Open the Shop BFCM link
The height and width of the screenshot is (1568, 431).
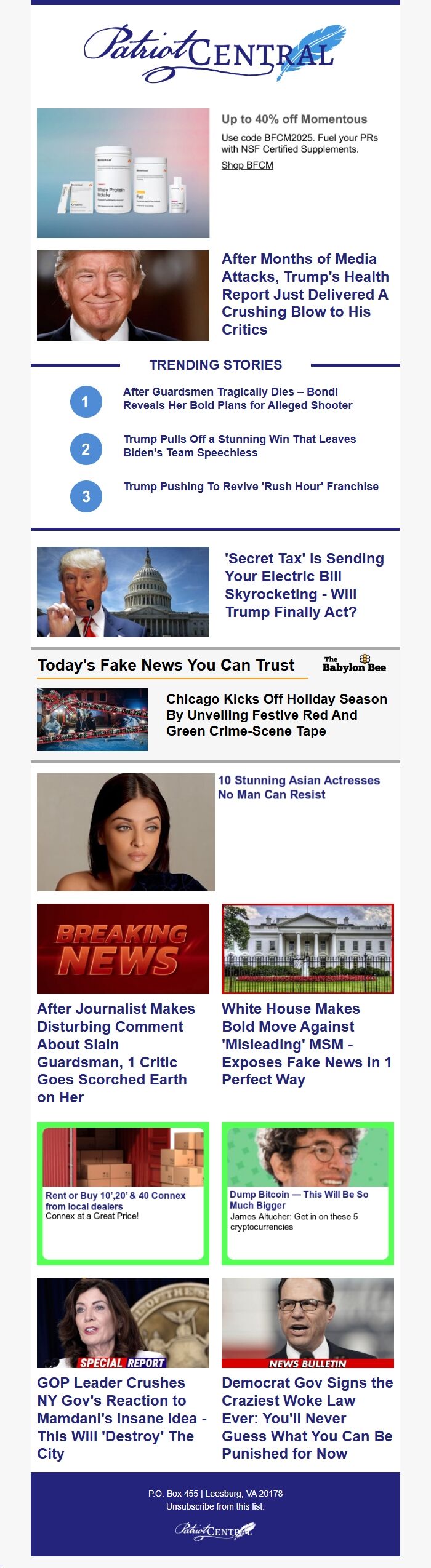(x=247, y=165)
